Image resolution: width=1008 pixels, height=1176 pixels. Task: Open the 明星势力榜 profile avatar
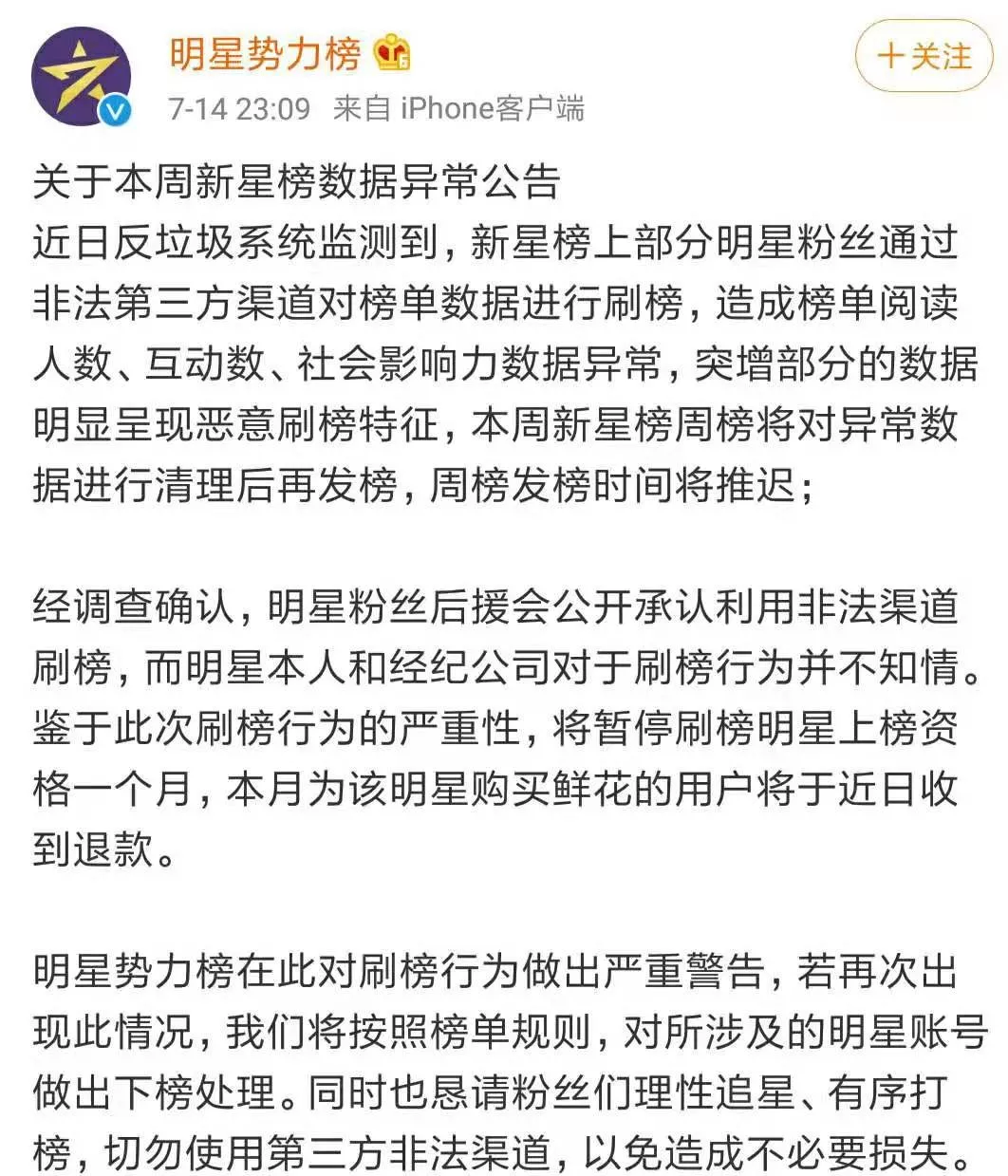80,75
